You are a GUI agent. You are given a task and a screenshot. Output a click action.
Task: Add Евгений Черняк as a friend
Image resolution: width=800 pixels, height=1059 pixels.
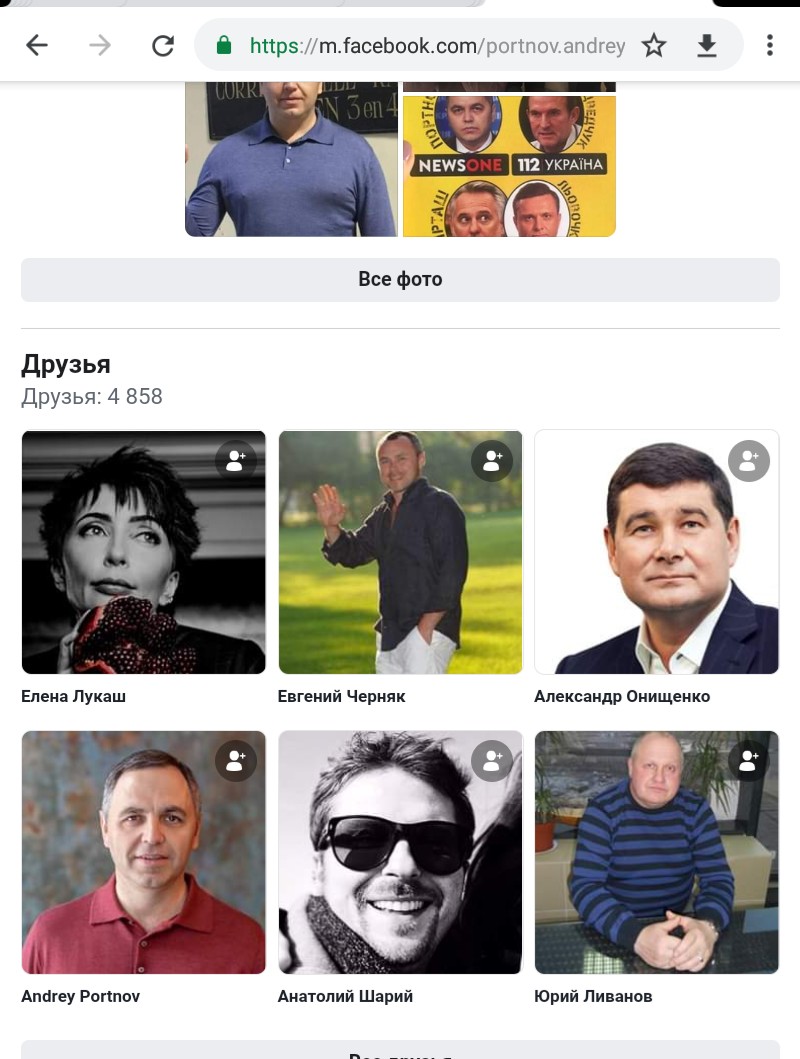tap(492, 461)
